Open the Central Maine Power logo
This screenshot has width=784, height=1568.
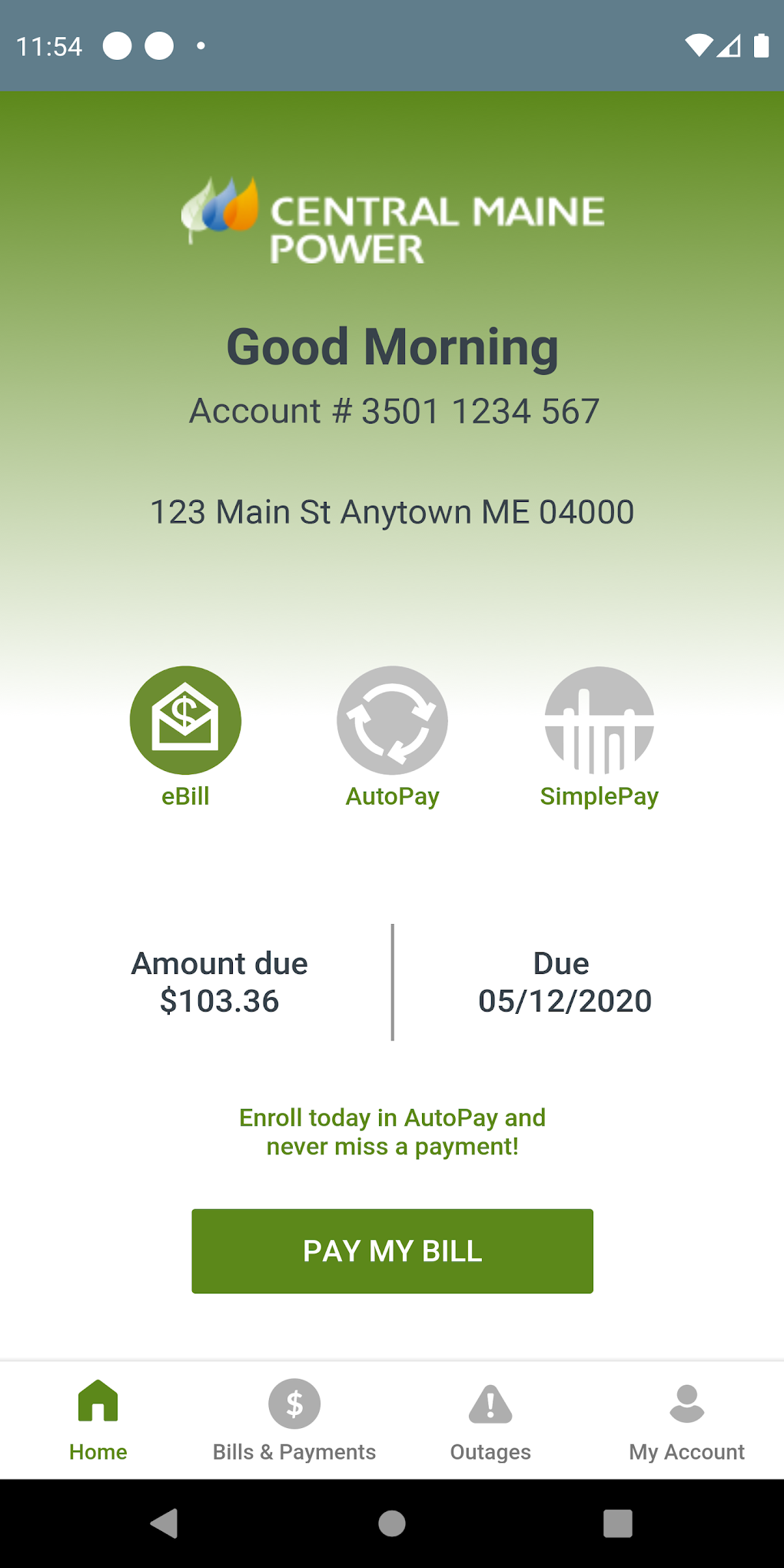point(392,219)
